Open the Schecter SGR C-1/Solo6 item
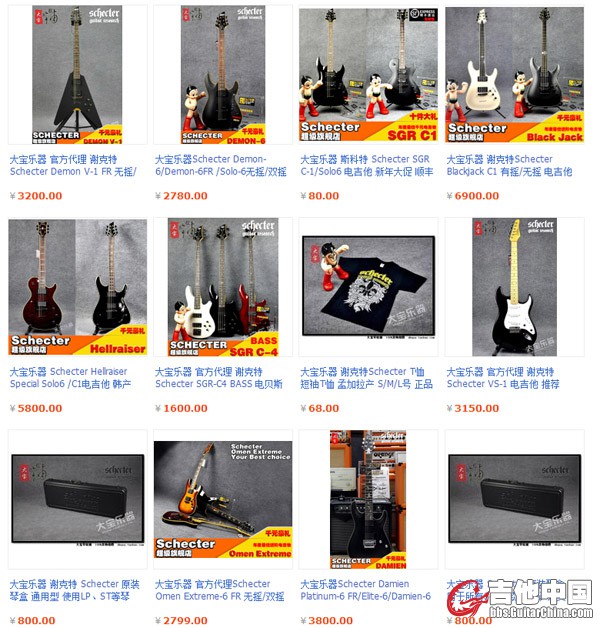The width and height of the screenshot is (600, 628). (368, 75)
